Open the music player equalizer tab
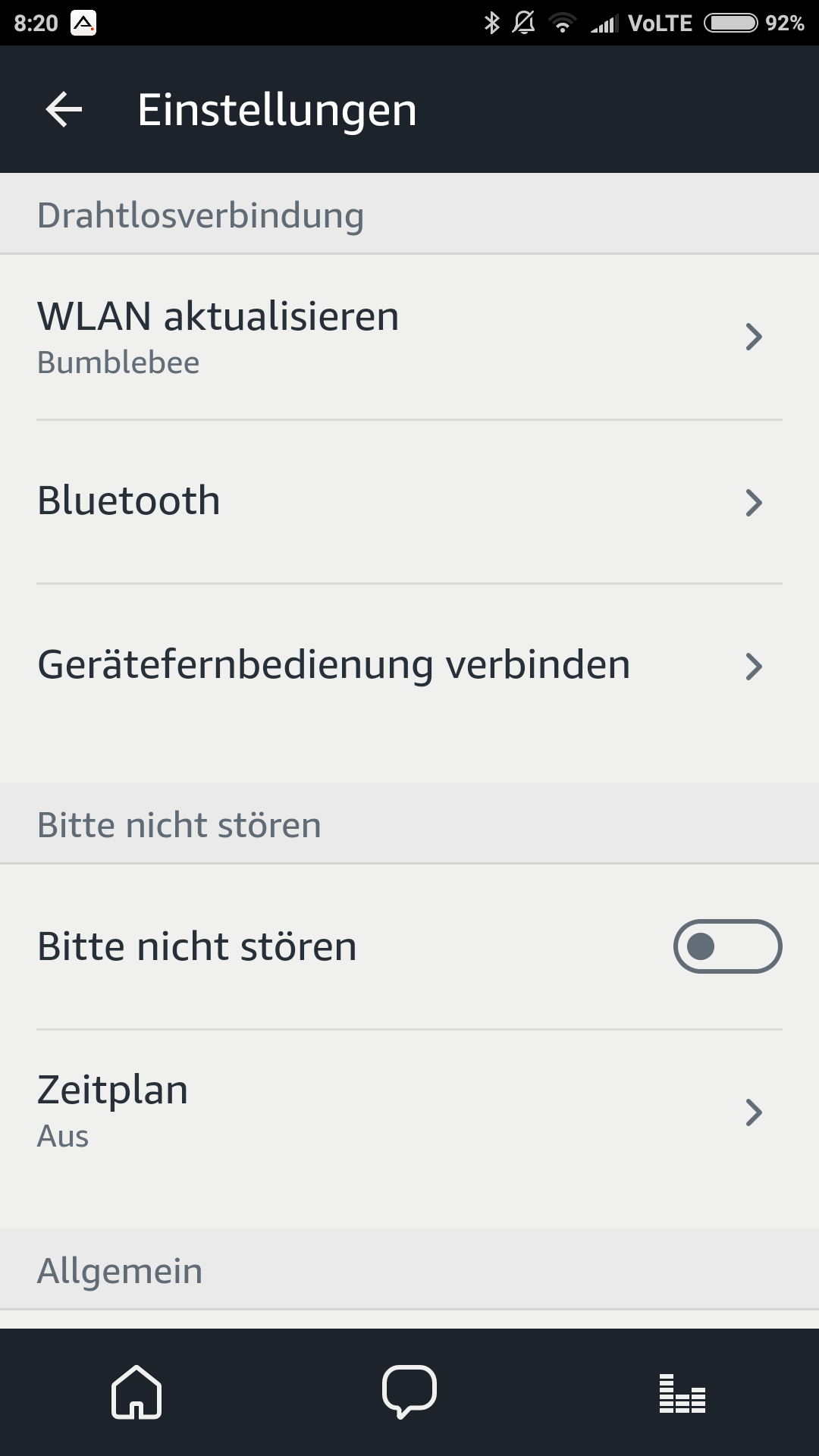Image resolution: width=819 pixels, height=1456 pixels. pos(682,1394)
